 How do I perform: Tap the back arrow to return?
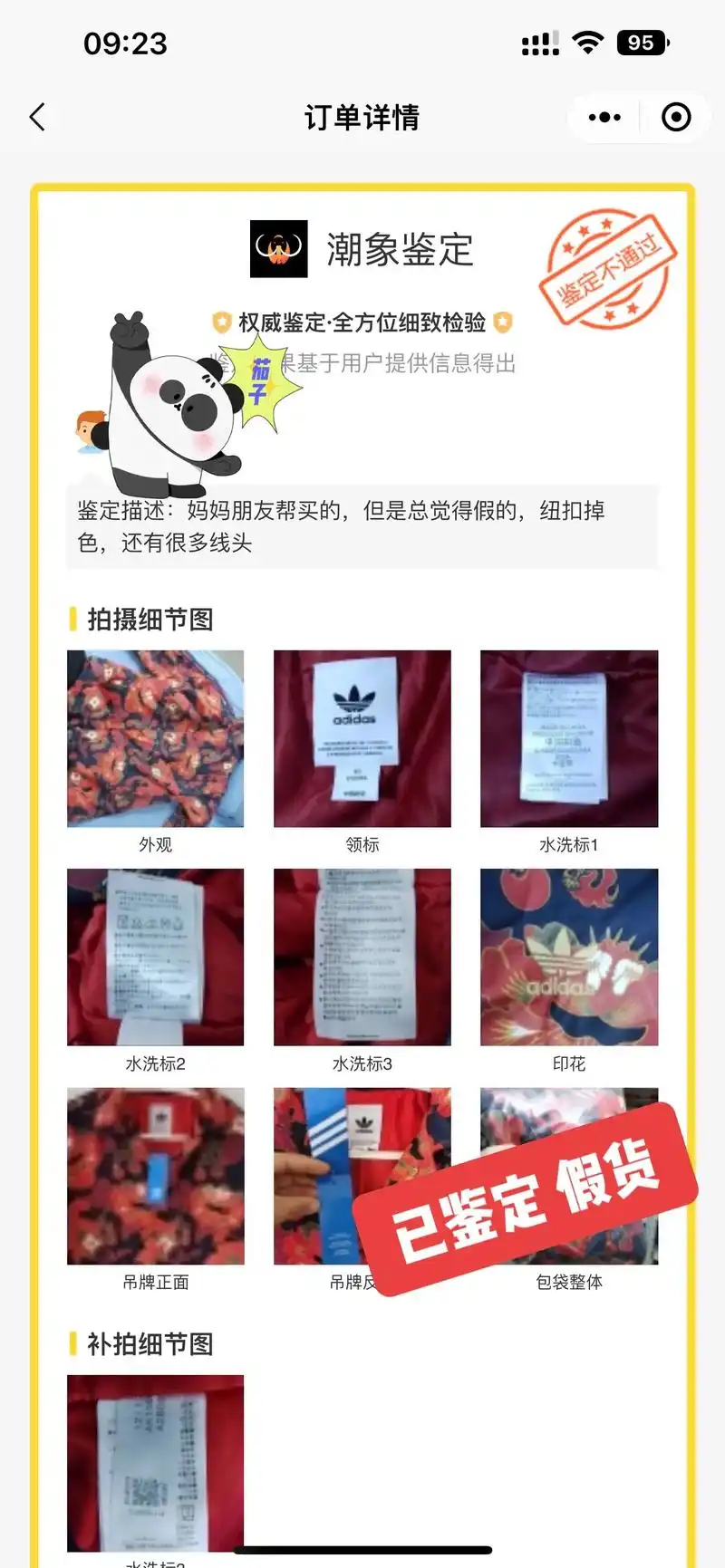36,117
